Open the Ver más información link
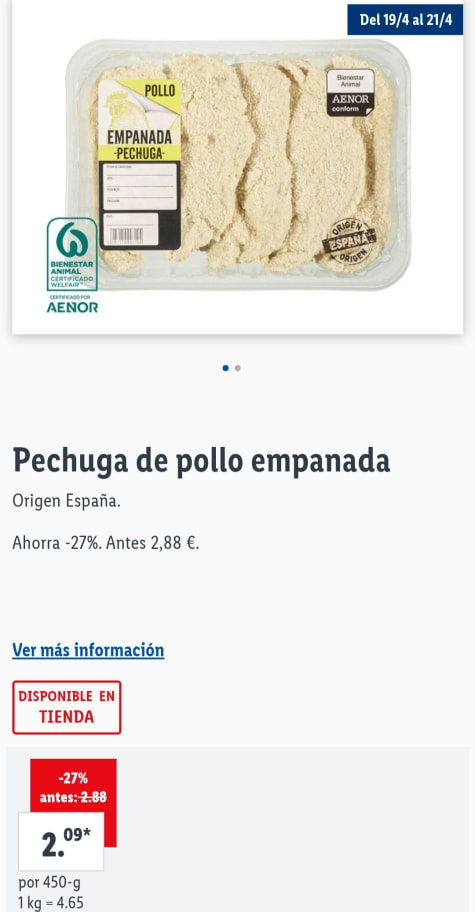The width and height of the screenshot is (475, 912). (88, 650)
